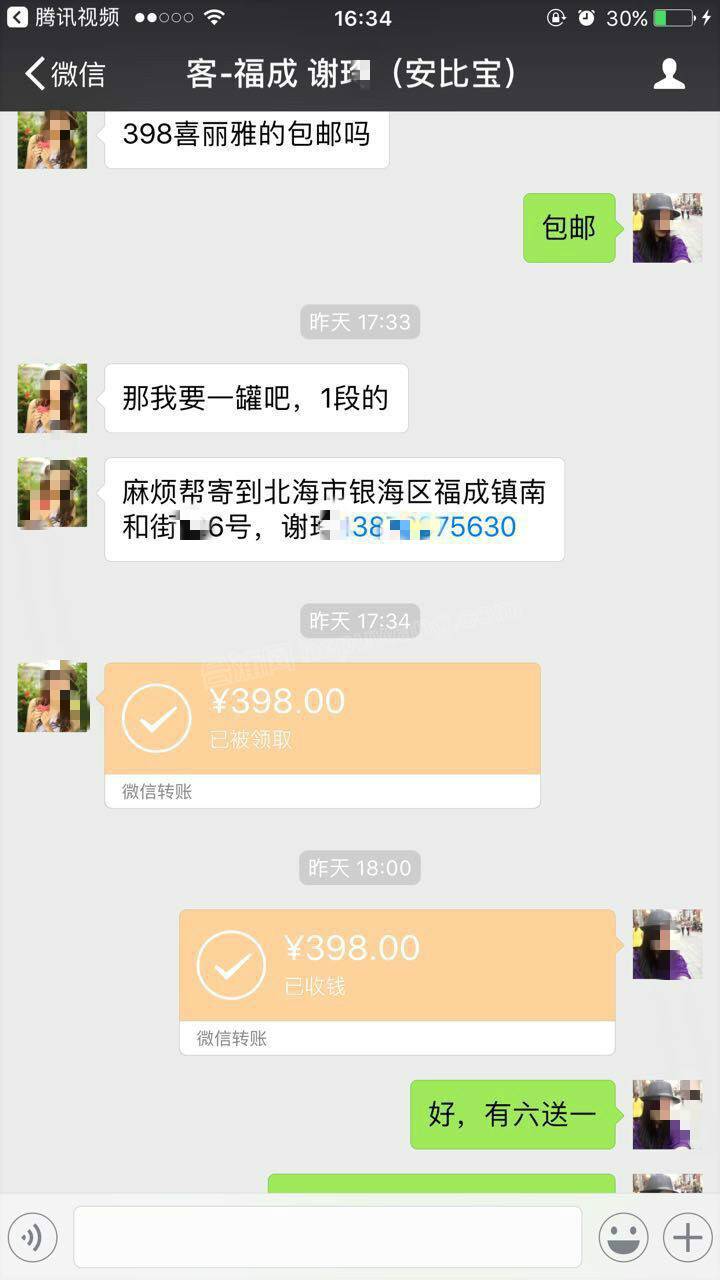Open the ¥398.00 transfer marked 已收钱
This screenshot has height=1280, width=720.
click(397, 965)
